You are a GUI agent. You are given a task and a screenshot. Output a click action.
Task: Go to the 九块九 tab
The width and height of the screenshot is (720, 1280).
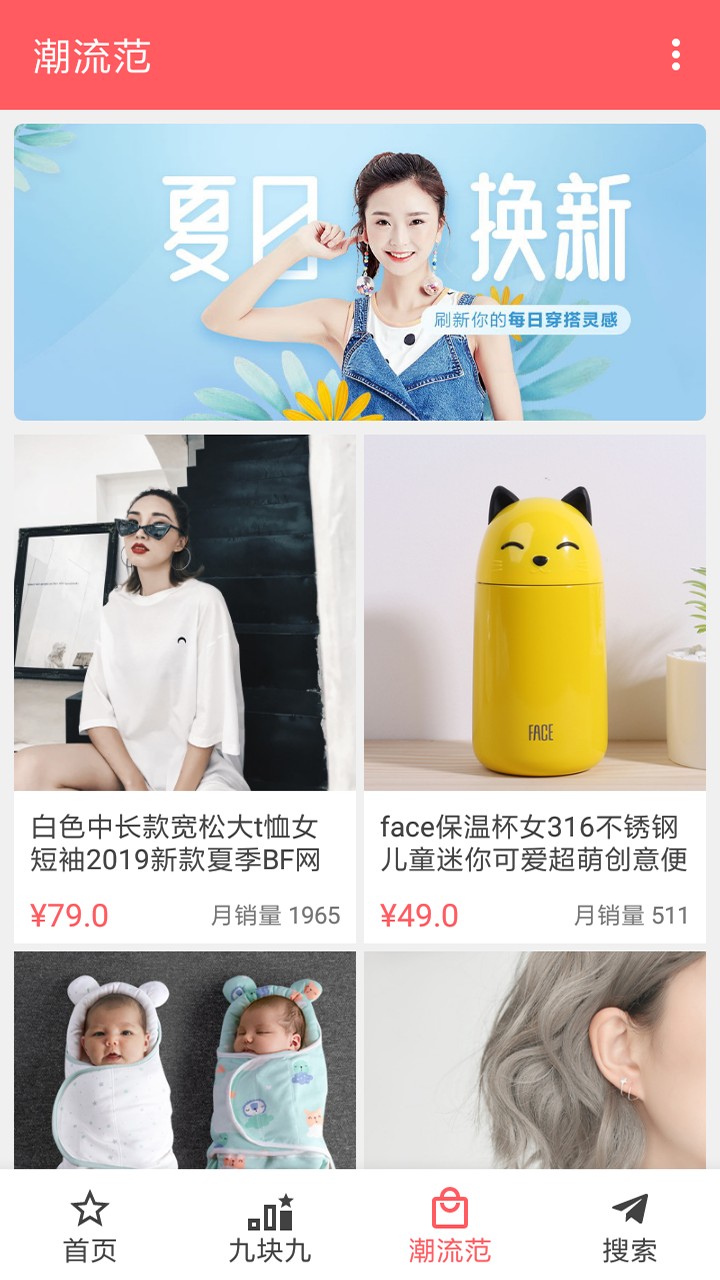click(x=270, y=1228)
